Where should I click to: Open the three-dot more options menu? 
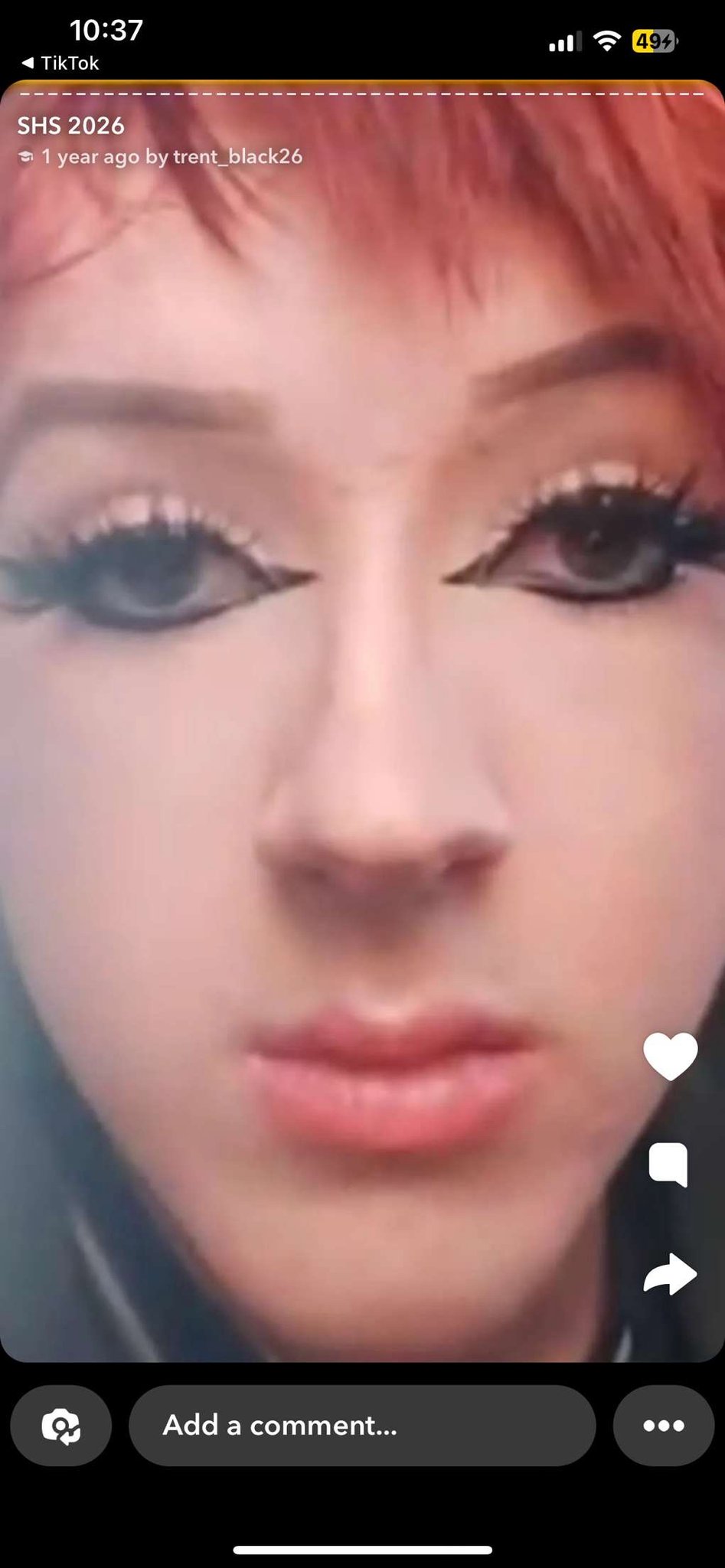click(664, 1425)
